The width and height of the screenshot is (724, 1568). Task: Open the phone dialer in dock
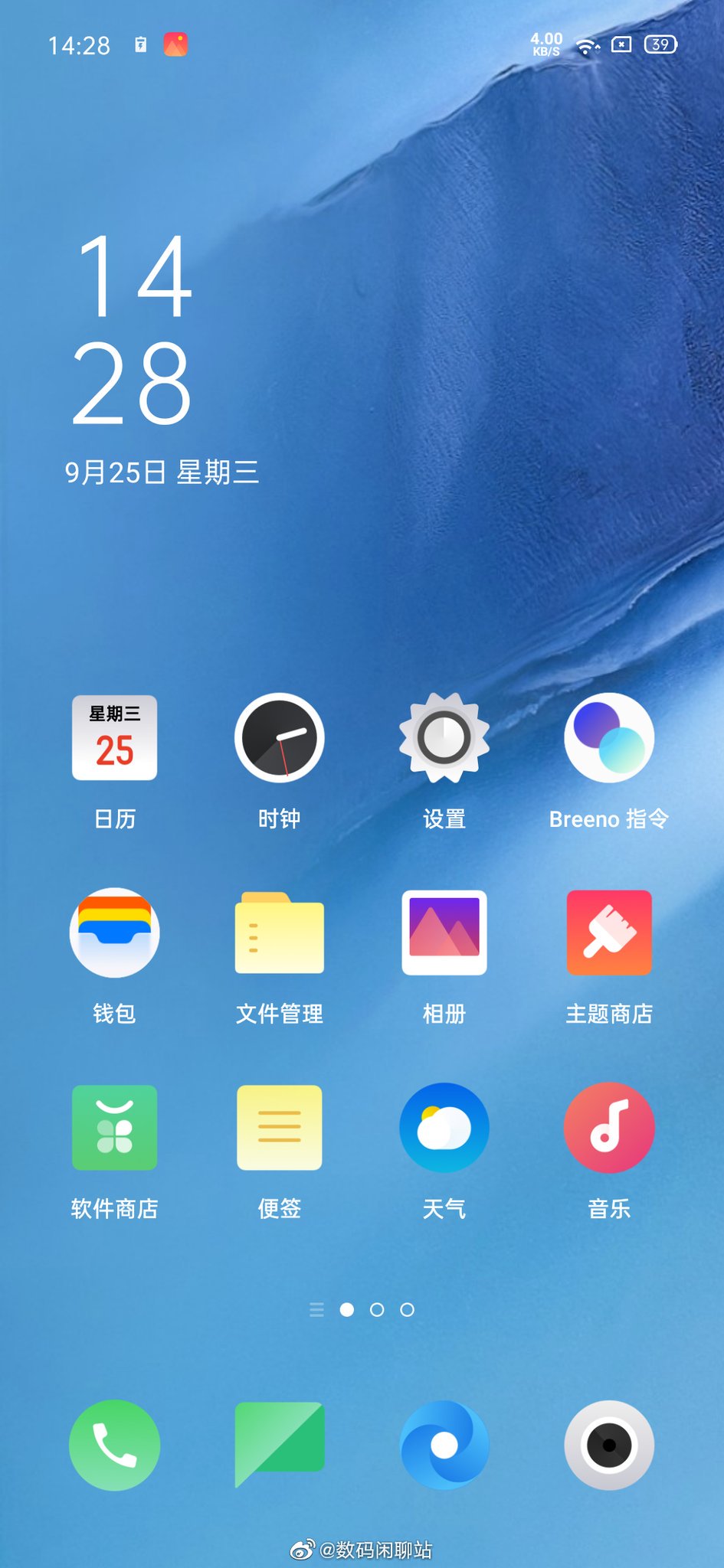(x=114, y=1445)
